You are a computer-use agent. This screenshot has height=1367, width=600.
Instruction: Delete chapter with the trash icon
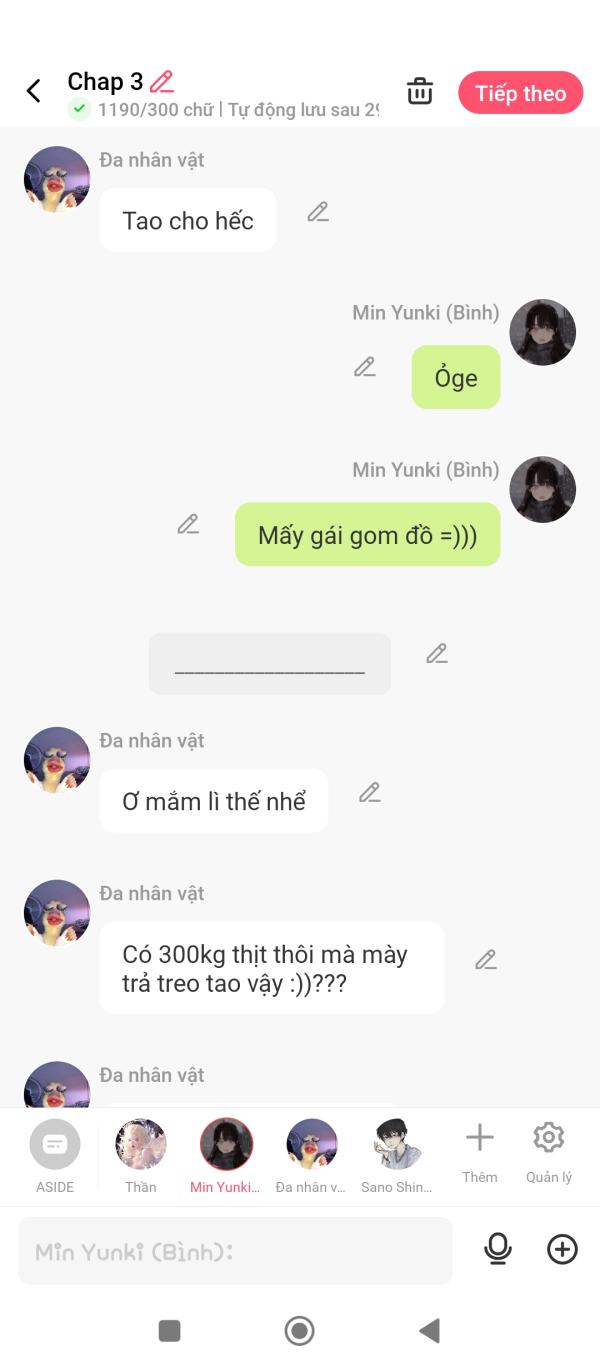coord(420,91)
